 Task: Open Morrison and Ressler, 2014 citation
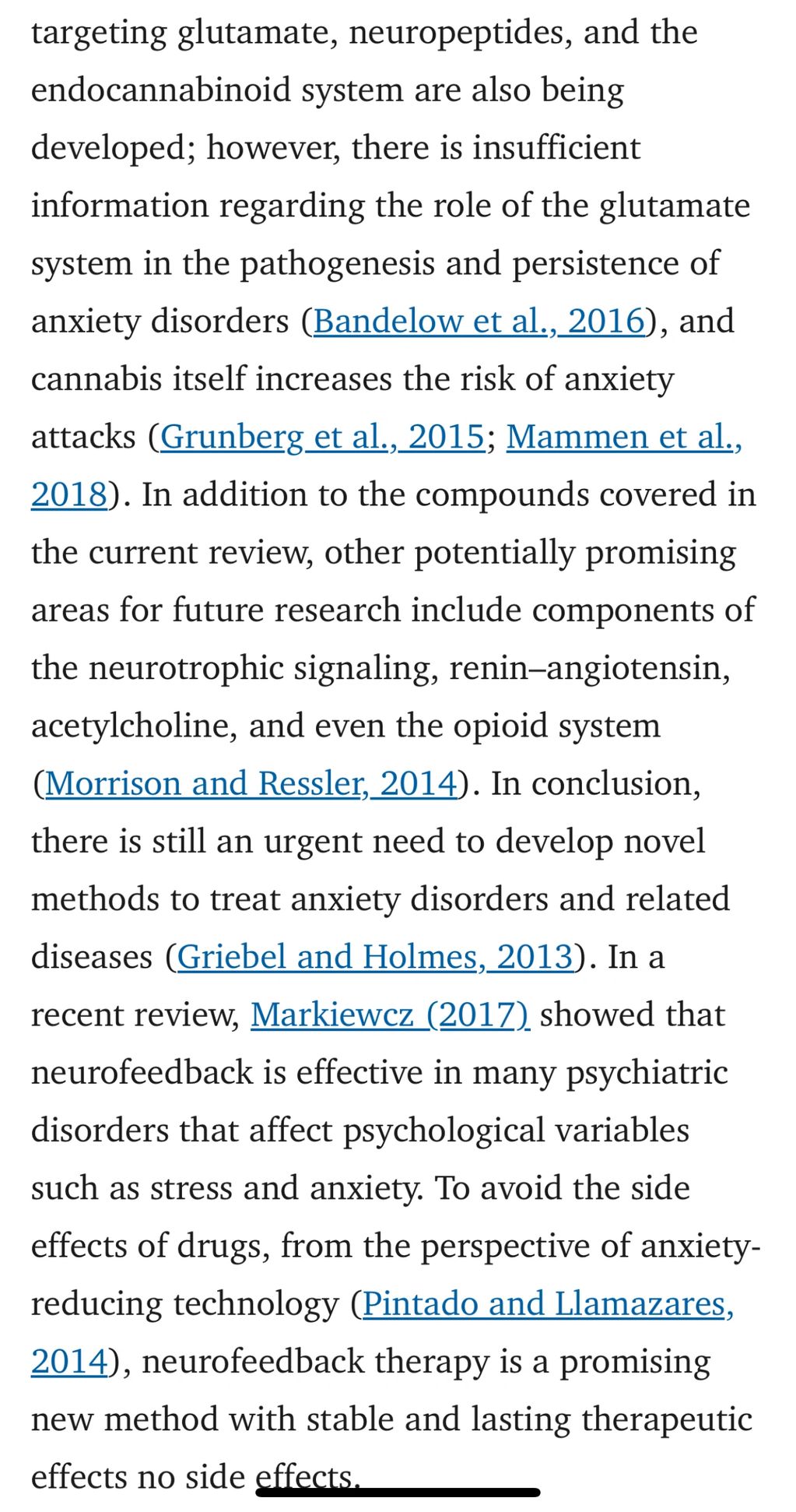tap(251, 782)
